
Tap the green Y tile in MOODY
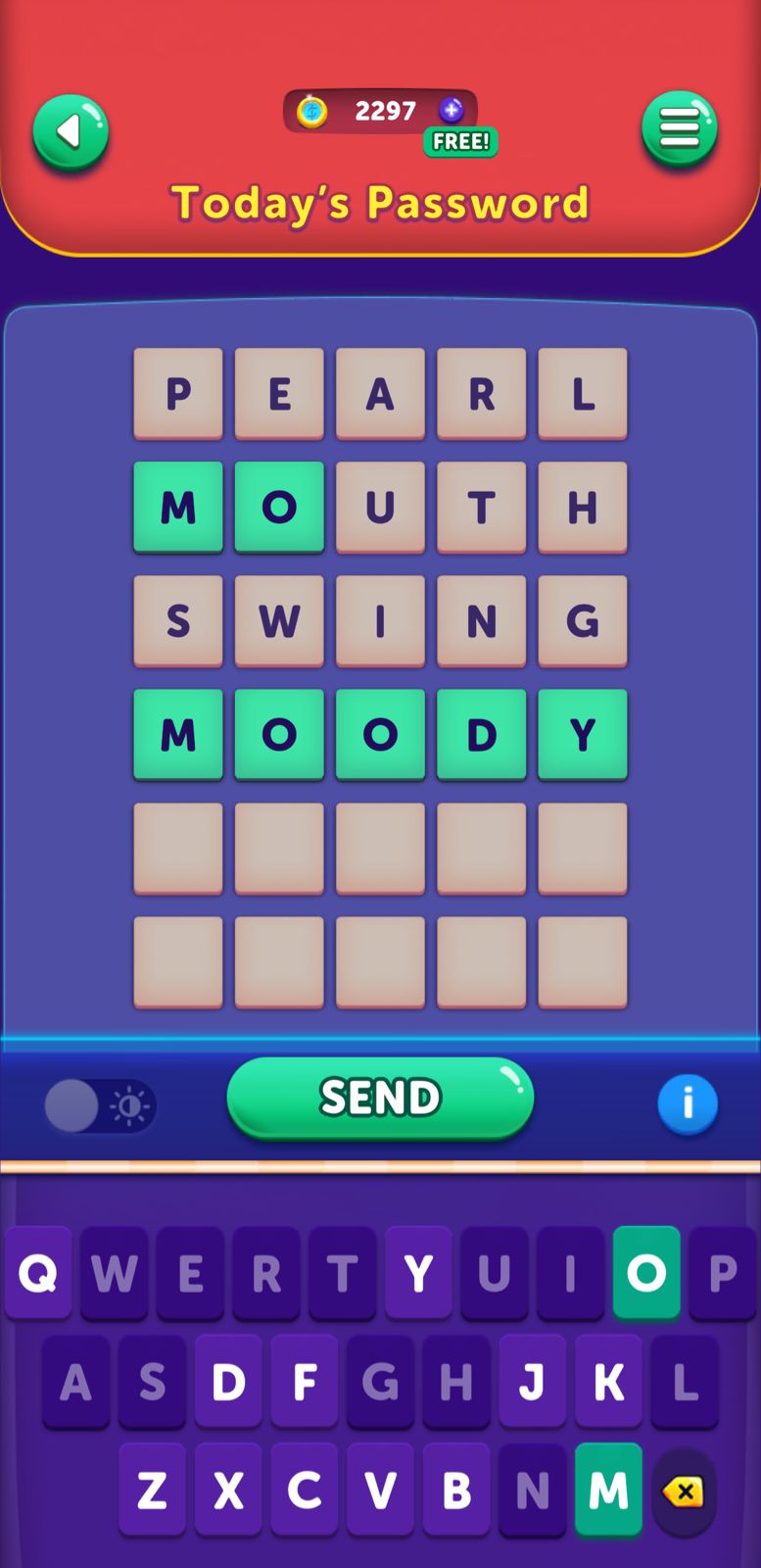click(x=583, y=734)
